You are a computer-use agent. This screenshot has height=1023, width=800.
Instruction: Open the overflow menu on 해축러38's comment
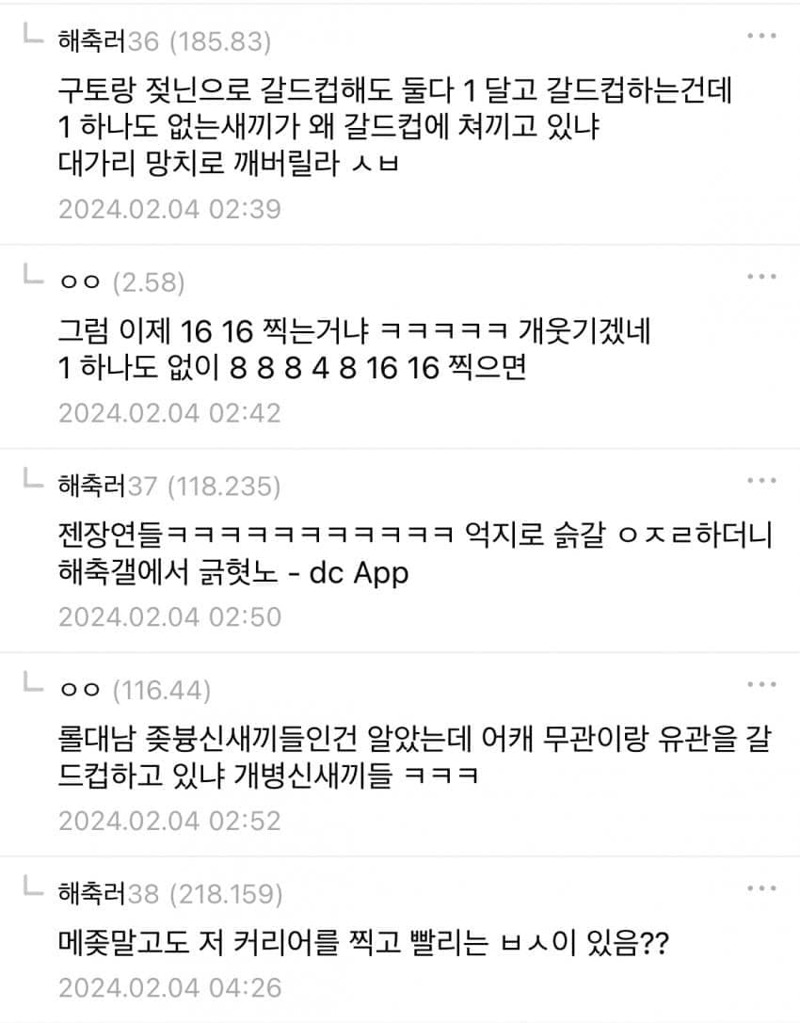click(762, 886)
